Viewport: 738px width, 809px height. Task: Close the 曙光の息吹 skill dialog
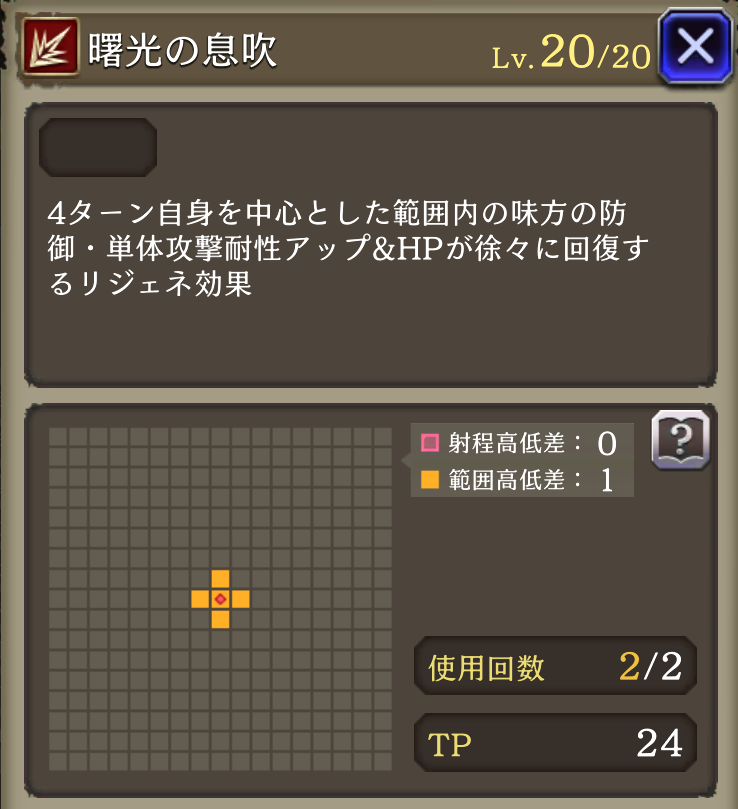(x=695, y=46)
